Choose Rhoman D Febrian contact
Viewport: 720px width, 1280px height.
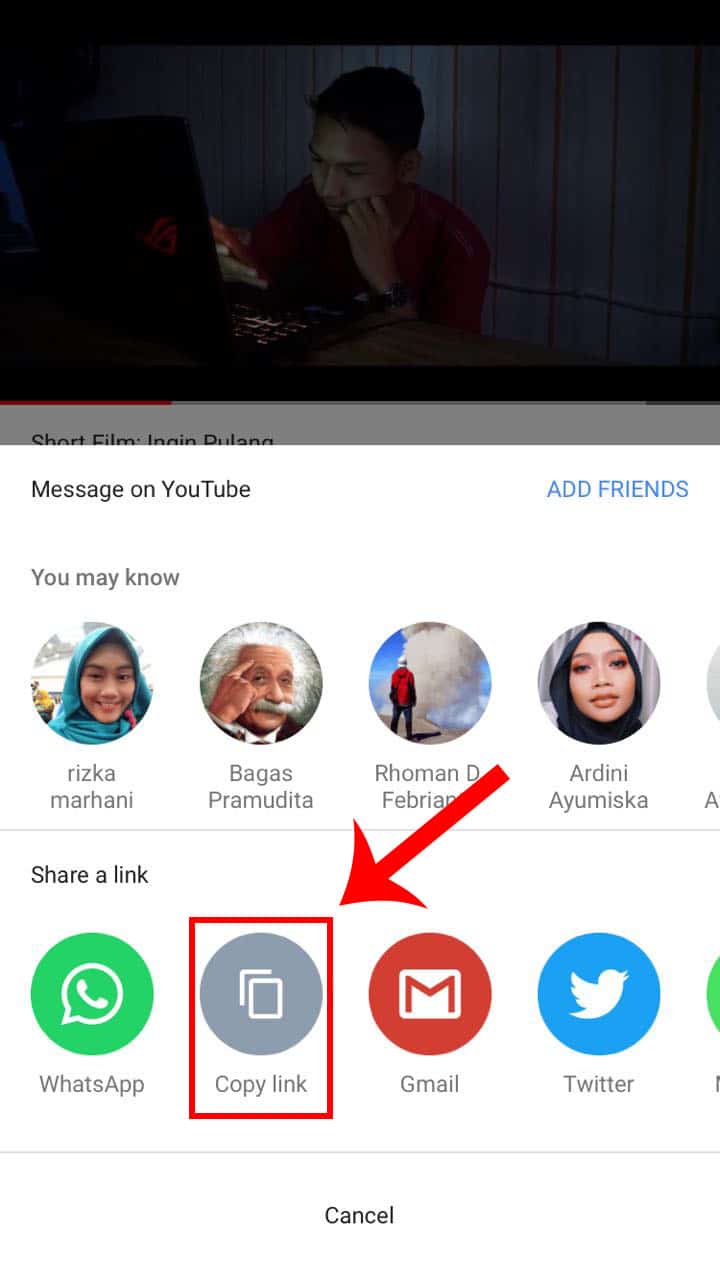coord(430,684)
